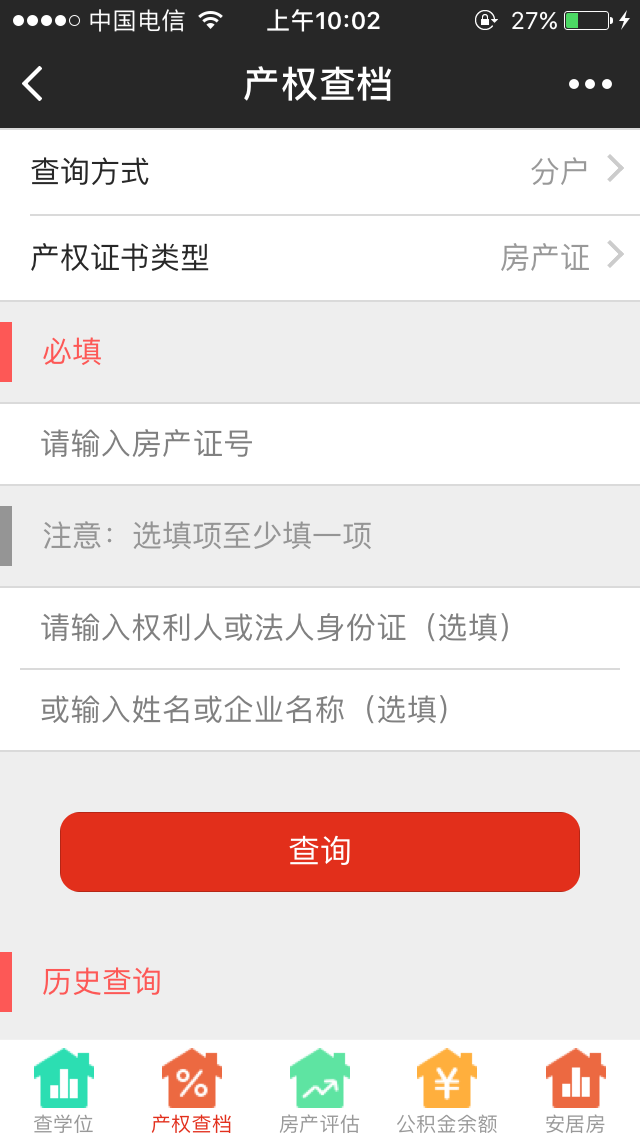Open the 房产评估 tab

click(x=320, y=1090)
